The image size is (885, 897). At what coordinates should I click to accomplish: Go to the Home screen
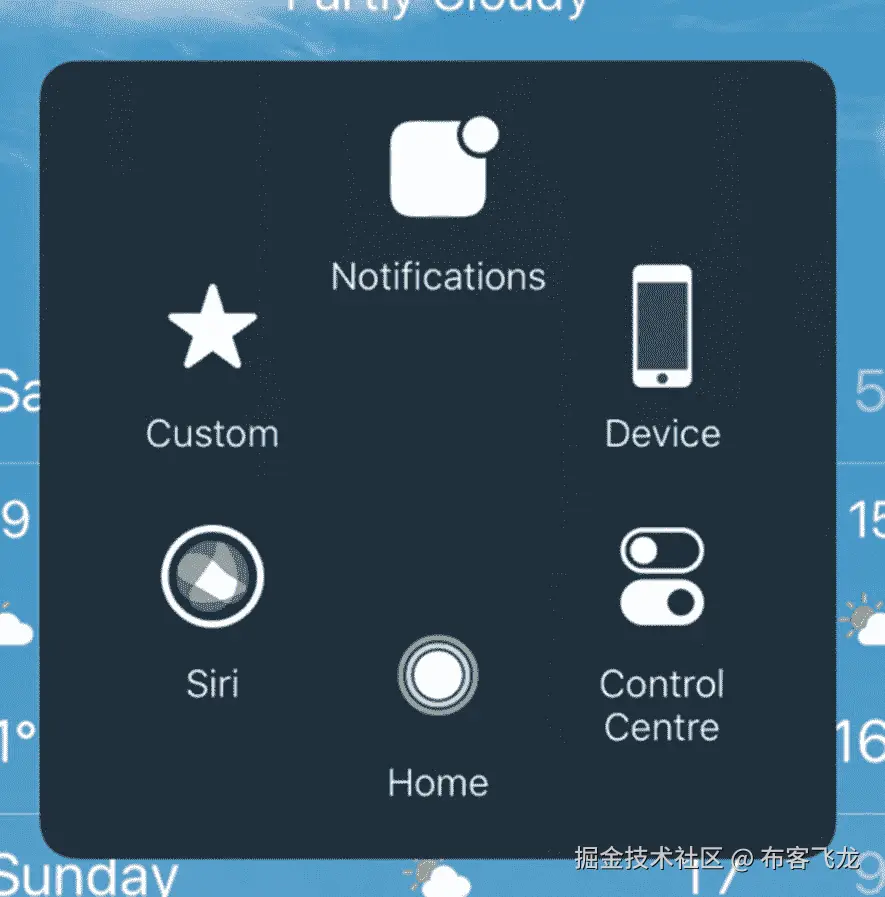point(437,677)
